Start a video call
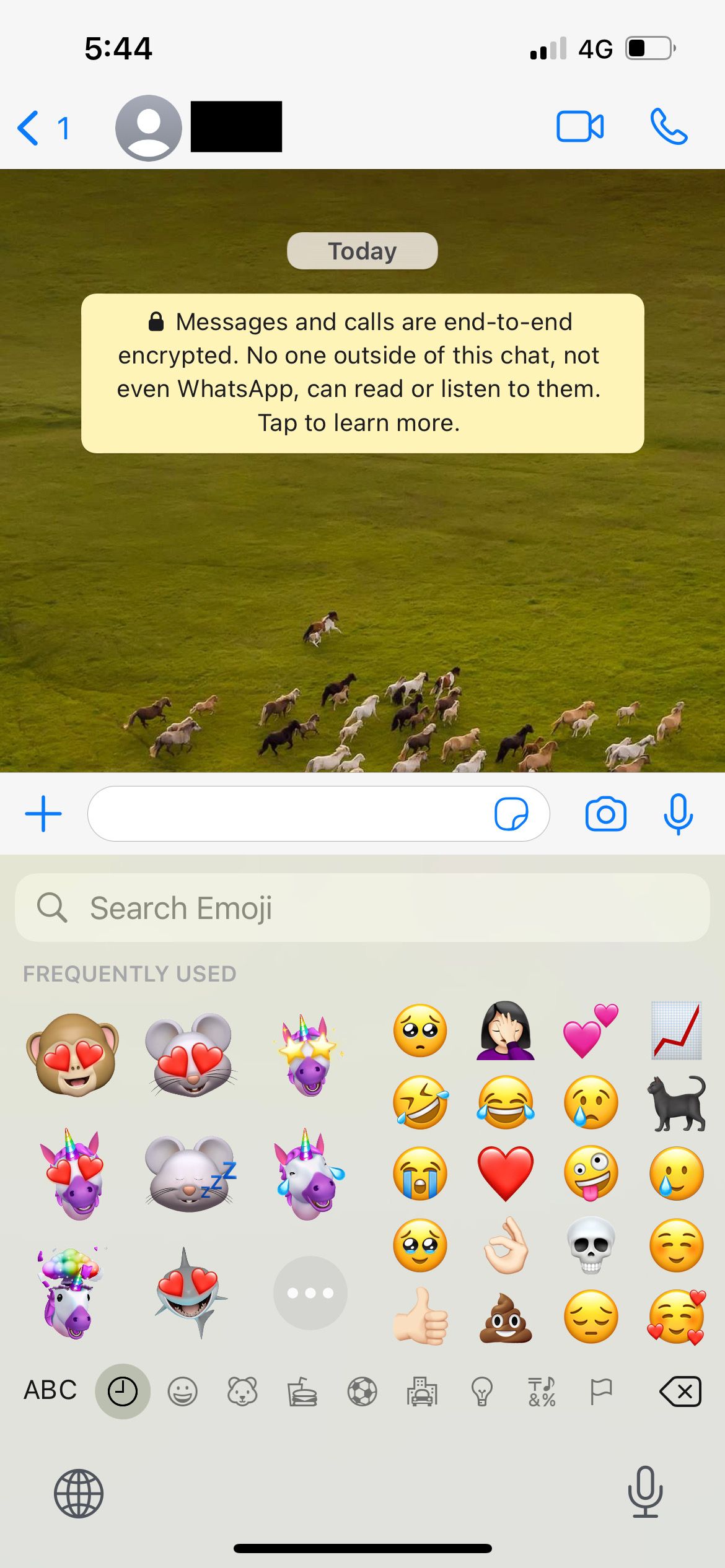Screen dimensions: 725x1568 coord(579,127)
